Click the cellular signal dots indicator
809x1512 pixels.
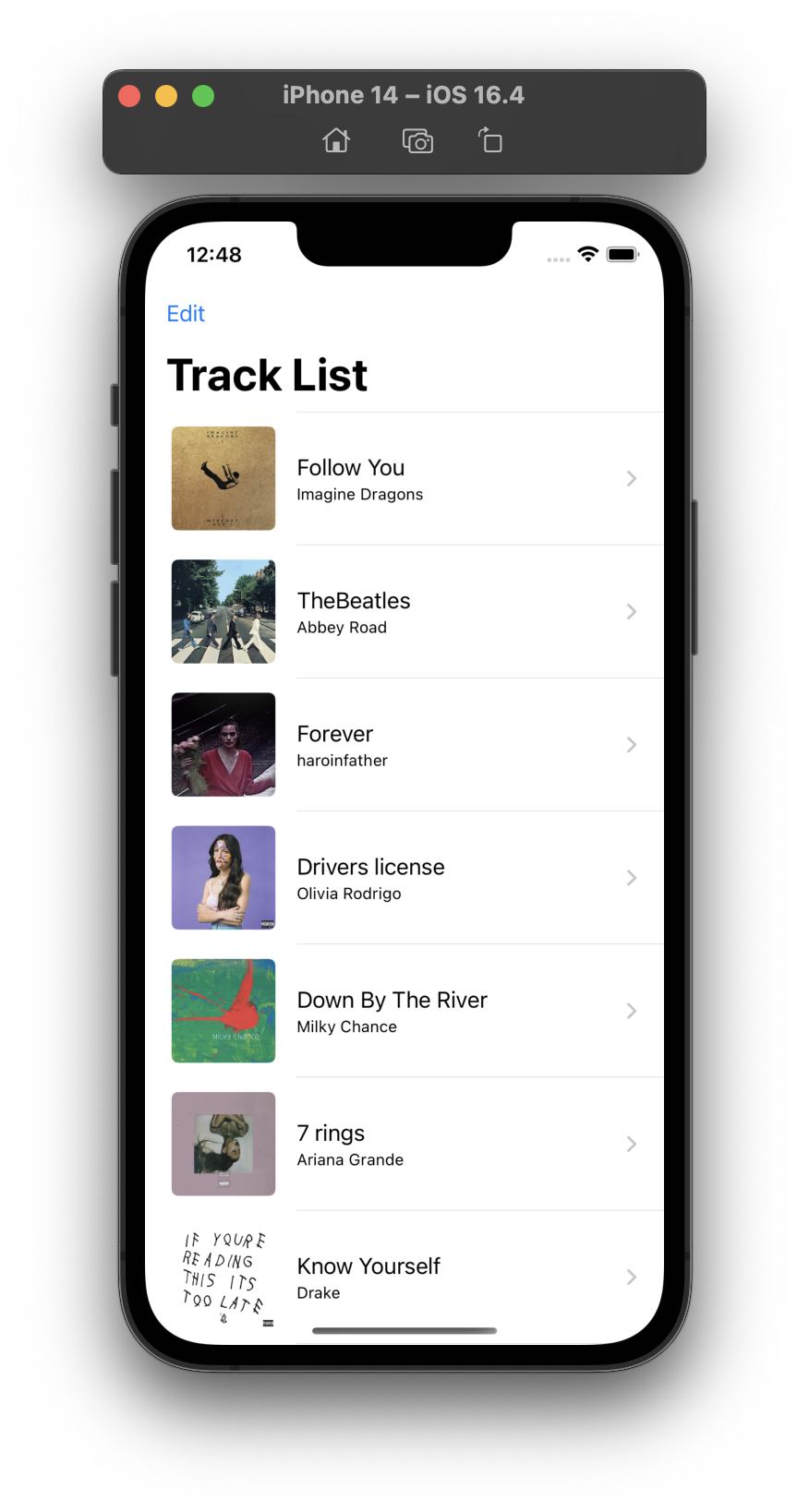click(559, 259)
